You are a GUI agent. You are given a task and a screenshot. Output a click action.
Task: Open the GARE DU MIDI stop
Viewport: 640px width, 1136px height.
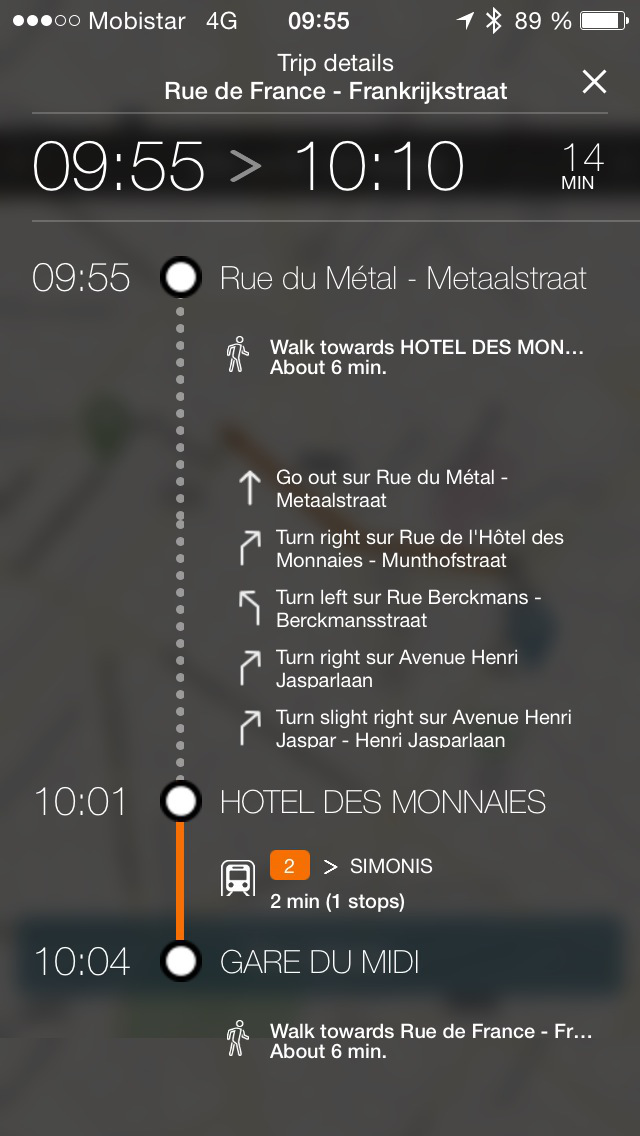(320, 962)
